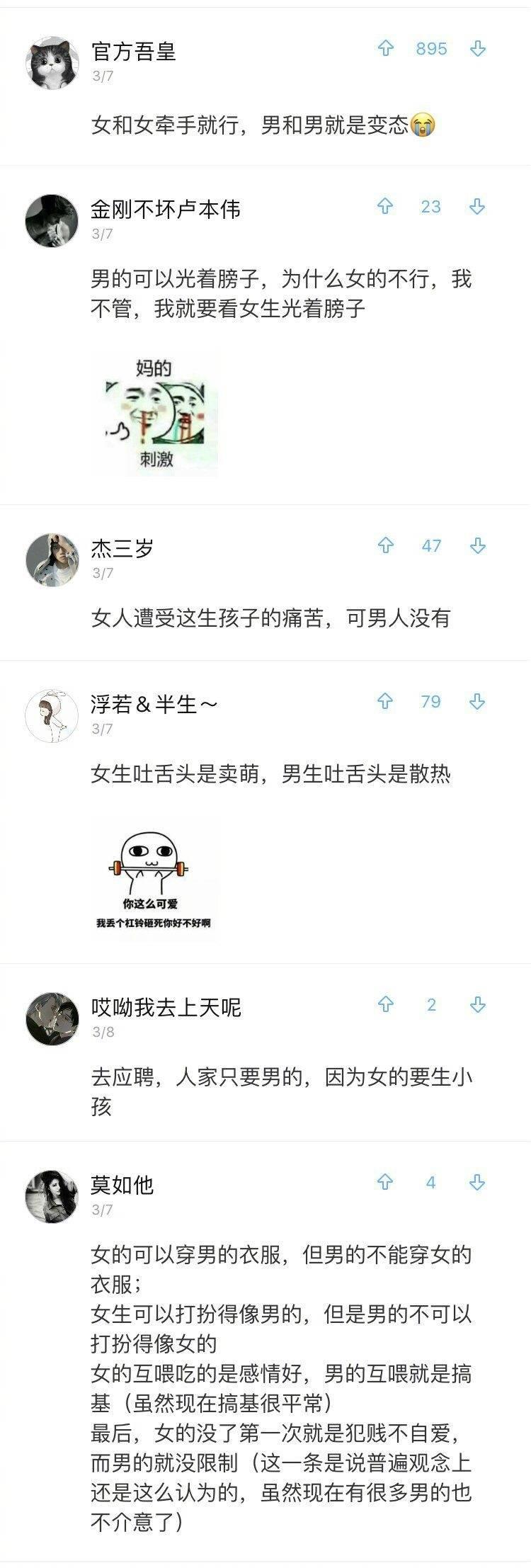Downvote 杰三岁's comment

(478, 546)
